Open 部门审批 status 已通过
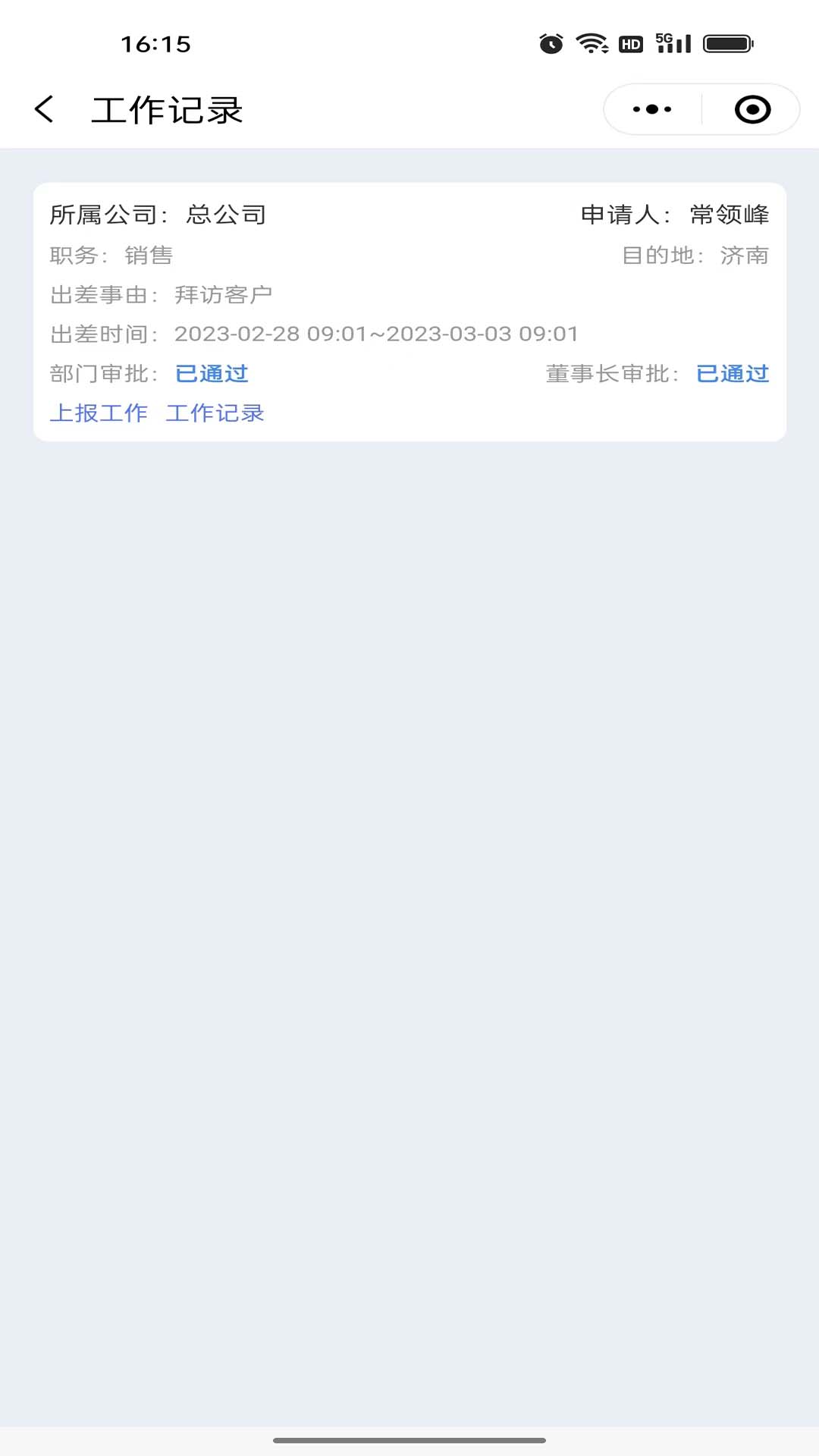This screenshot has height=1456, width=819. (211, 373)
